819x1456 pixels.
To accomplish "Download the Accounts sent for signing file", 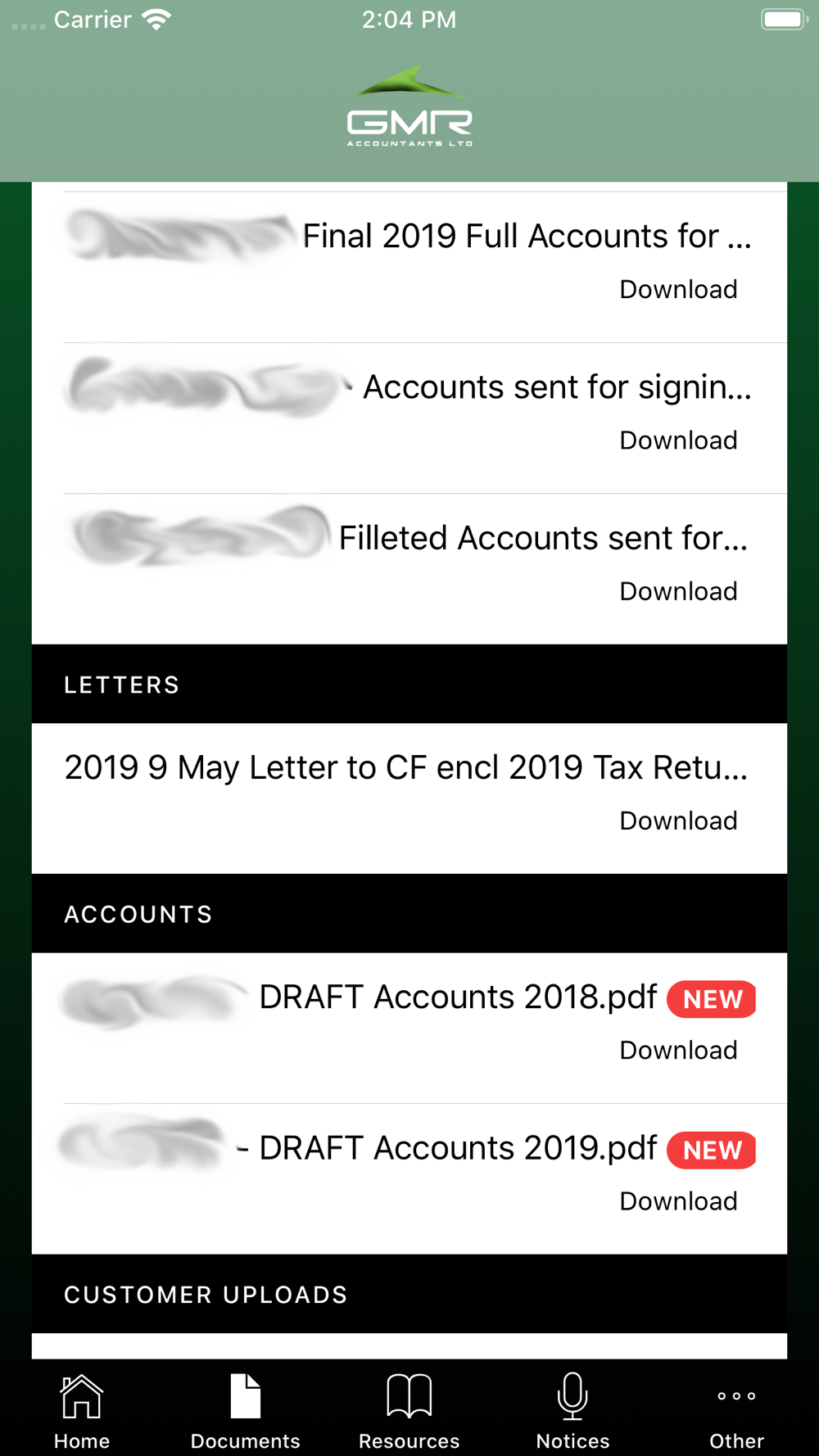I will [x=678, y=441].
